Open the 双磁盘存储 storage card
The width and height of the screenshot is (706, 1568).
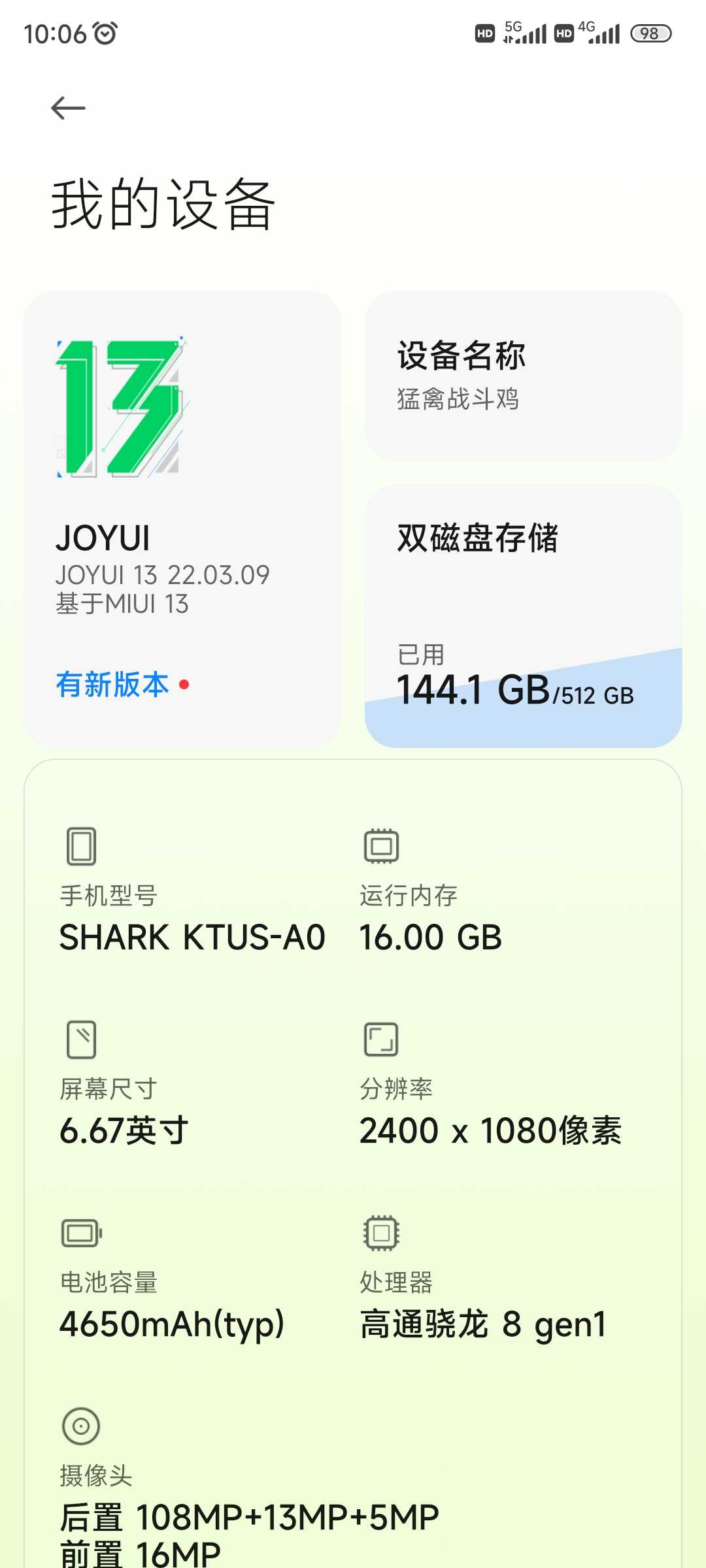[524, 616]
